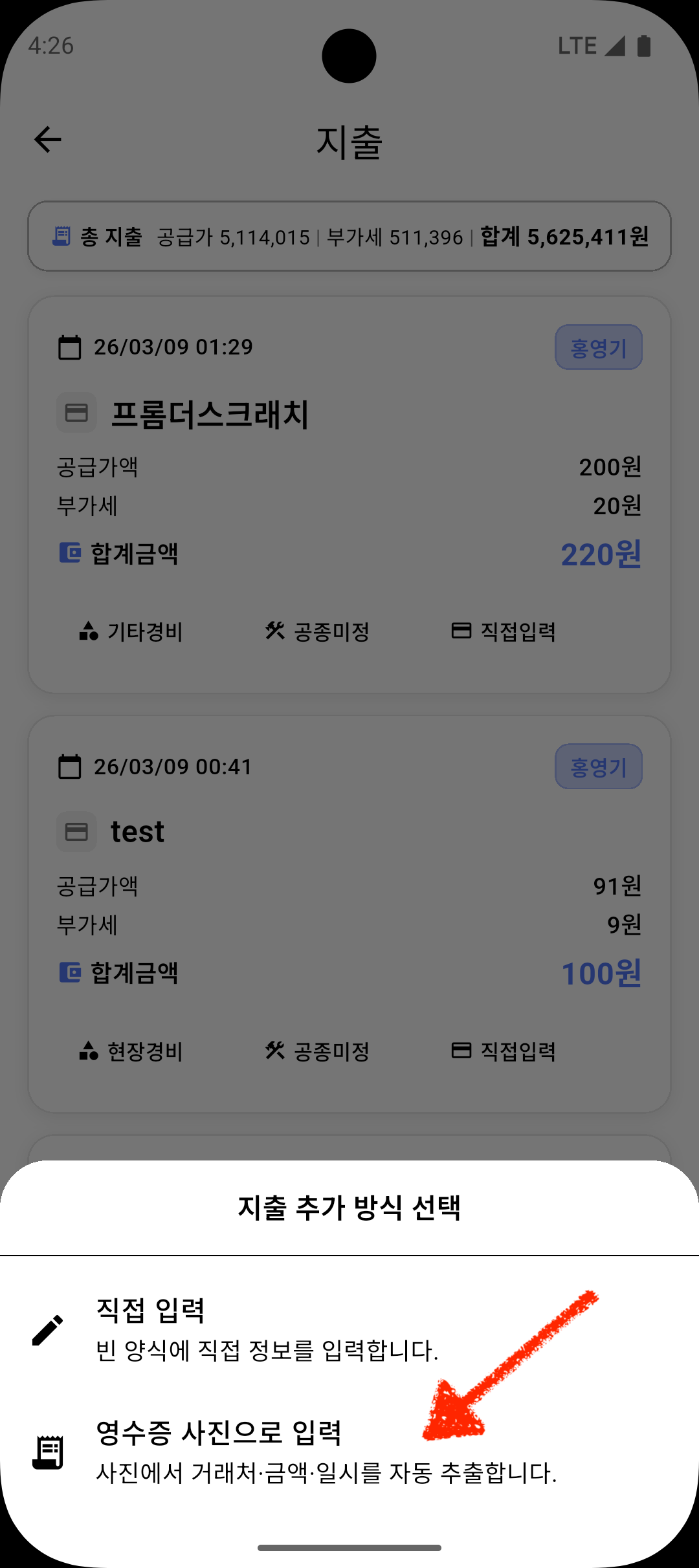Open the 프롬더스크래치 expense card
Screen dimensions: 699x1568
pos(349,495)
